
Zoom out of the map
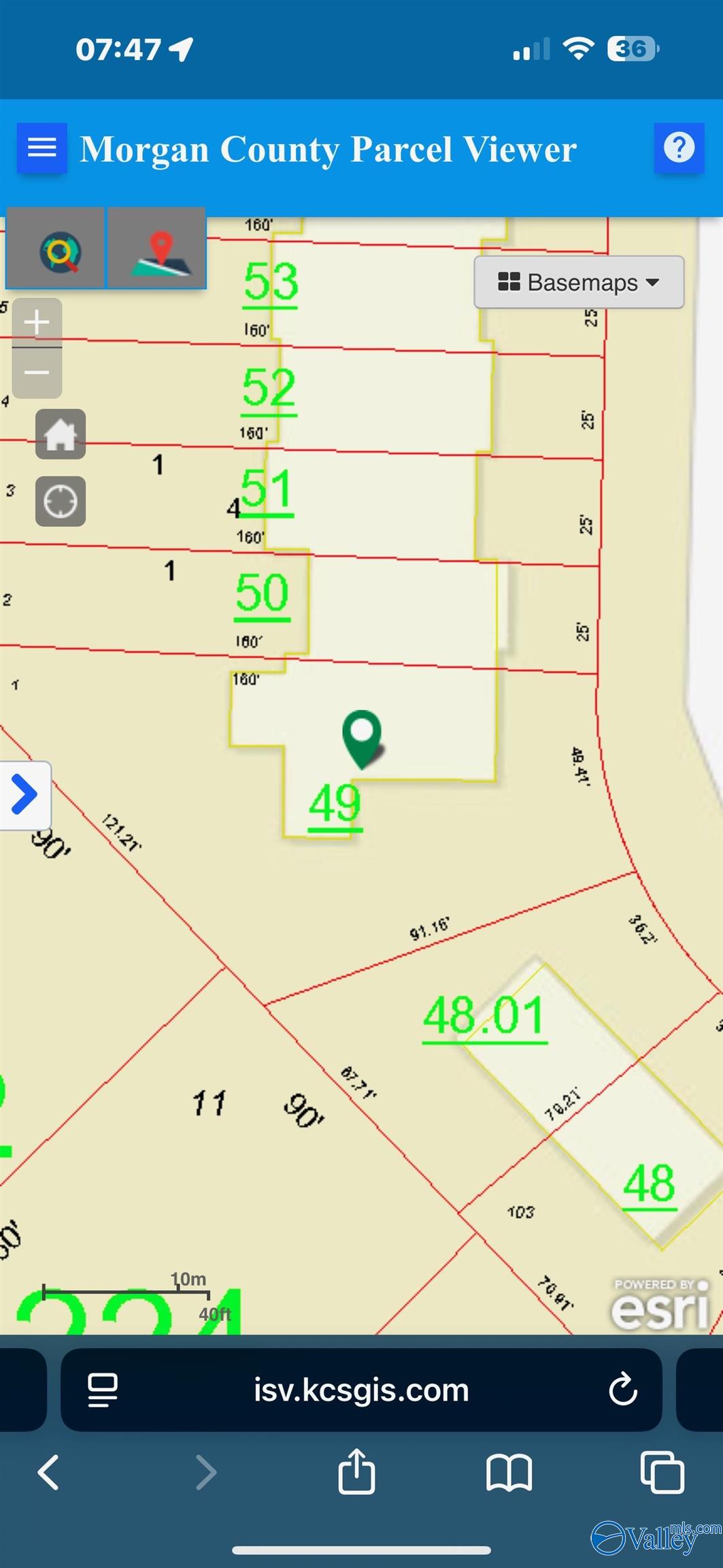tap(37, 373)
